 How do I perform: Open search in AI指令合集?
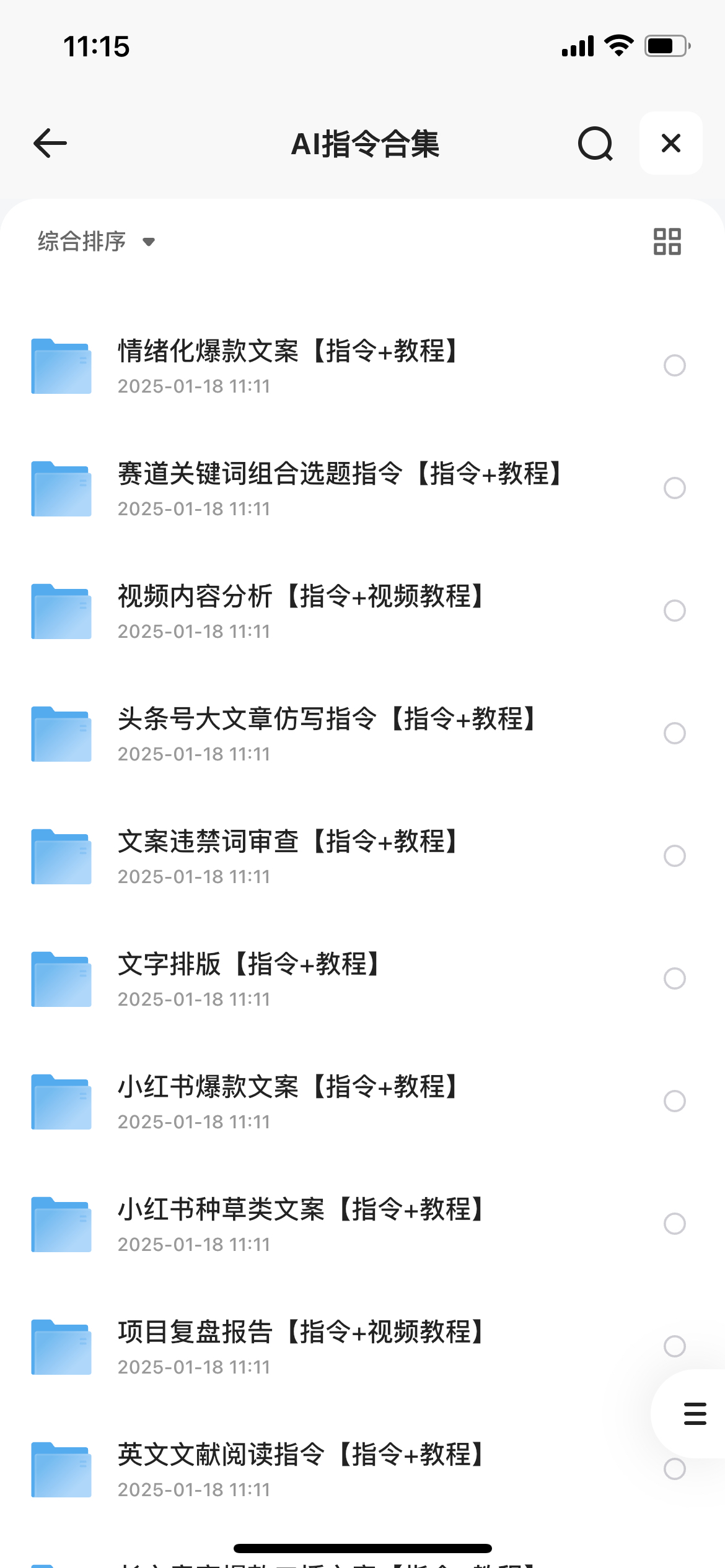(595, 144)
